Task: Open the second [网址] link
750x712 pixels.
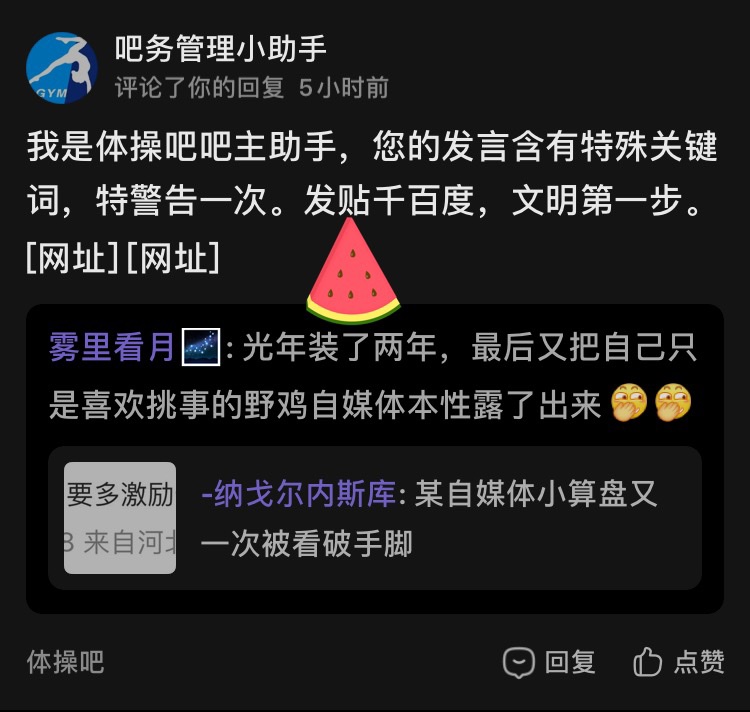Action: tap(173, 258)
